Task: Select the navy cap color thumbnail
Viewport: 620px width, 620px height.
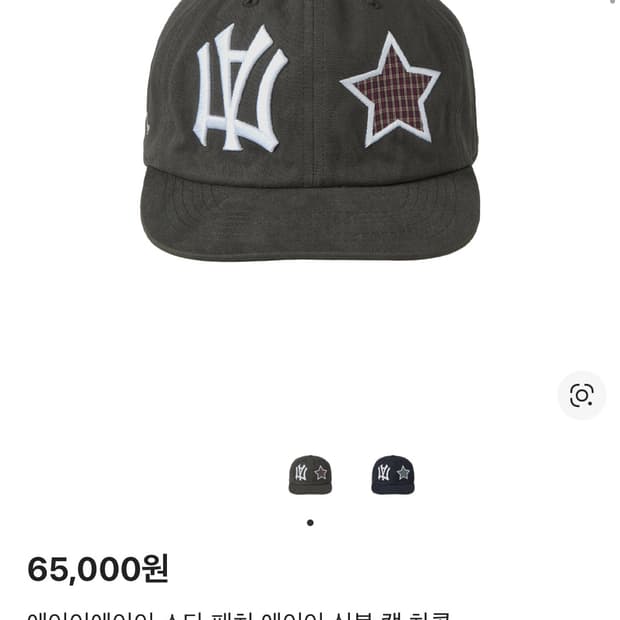Action: click(x=393, y=474)
